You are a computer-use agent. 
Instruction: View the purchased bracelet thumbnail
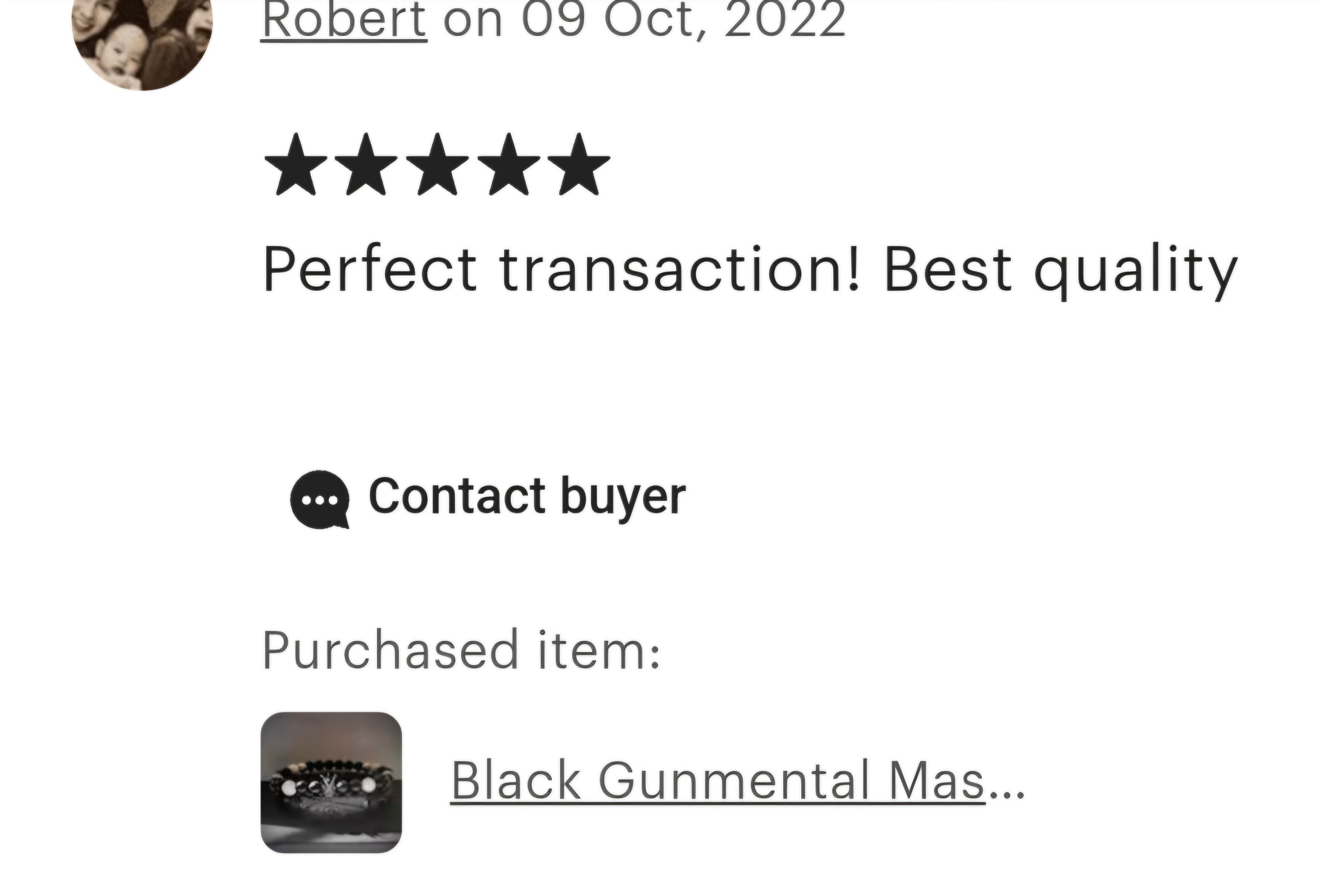click(x=331, y=782)
